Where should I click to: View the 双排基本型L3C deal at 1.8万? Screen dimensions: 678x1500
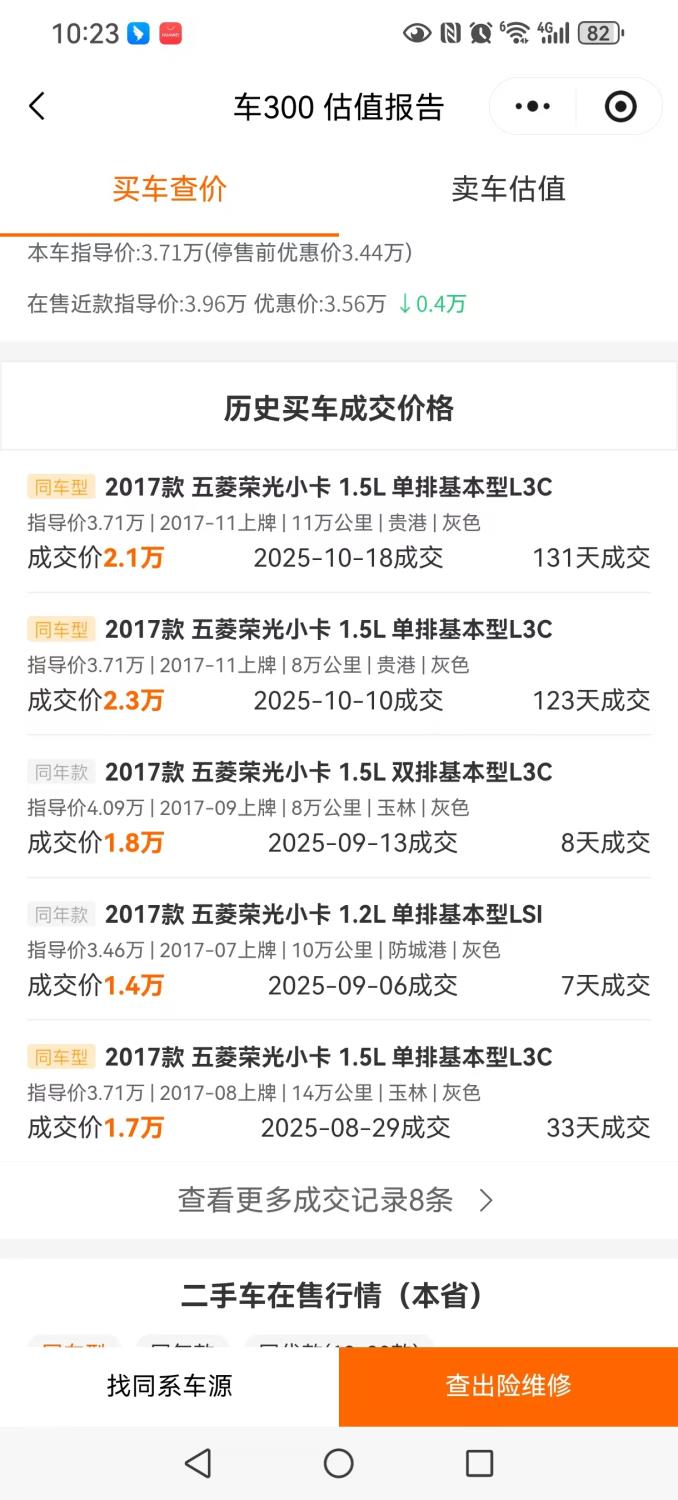338,807
